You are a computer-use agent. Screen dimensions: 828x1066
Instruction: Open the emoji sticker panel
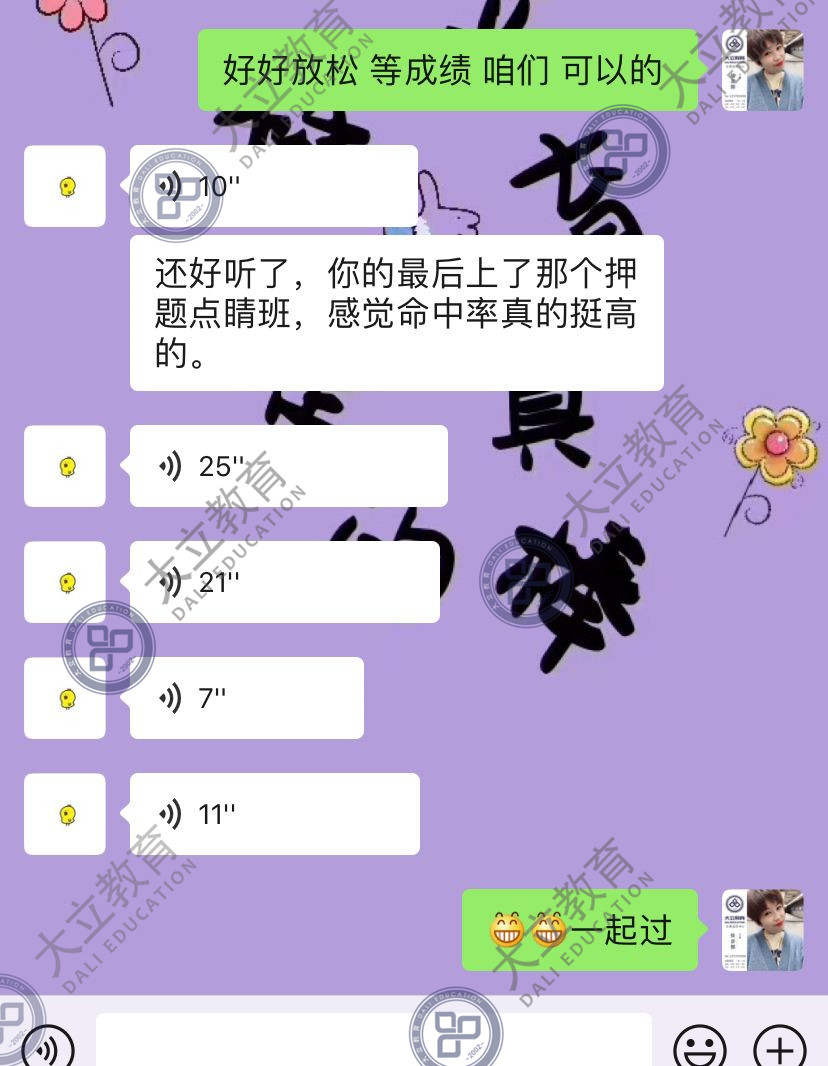[699, 1048]
